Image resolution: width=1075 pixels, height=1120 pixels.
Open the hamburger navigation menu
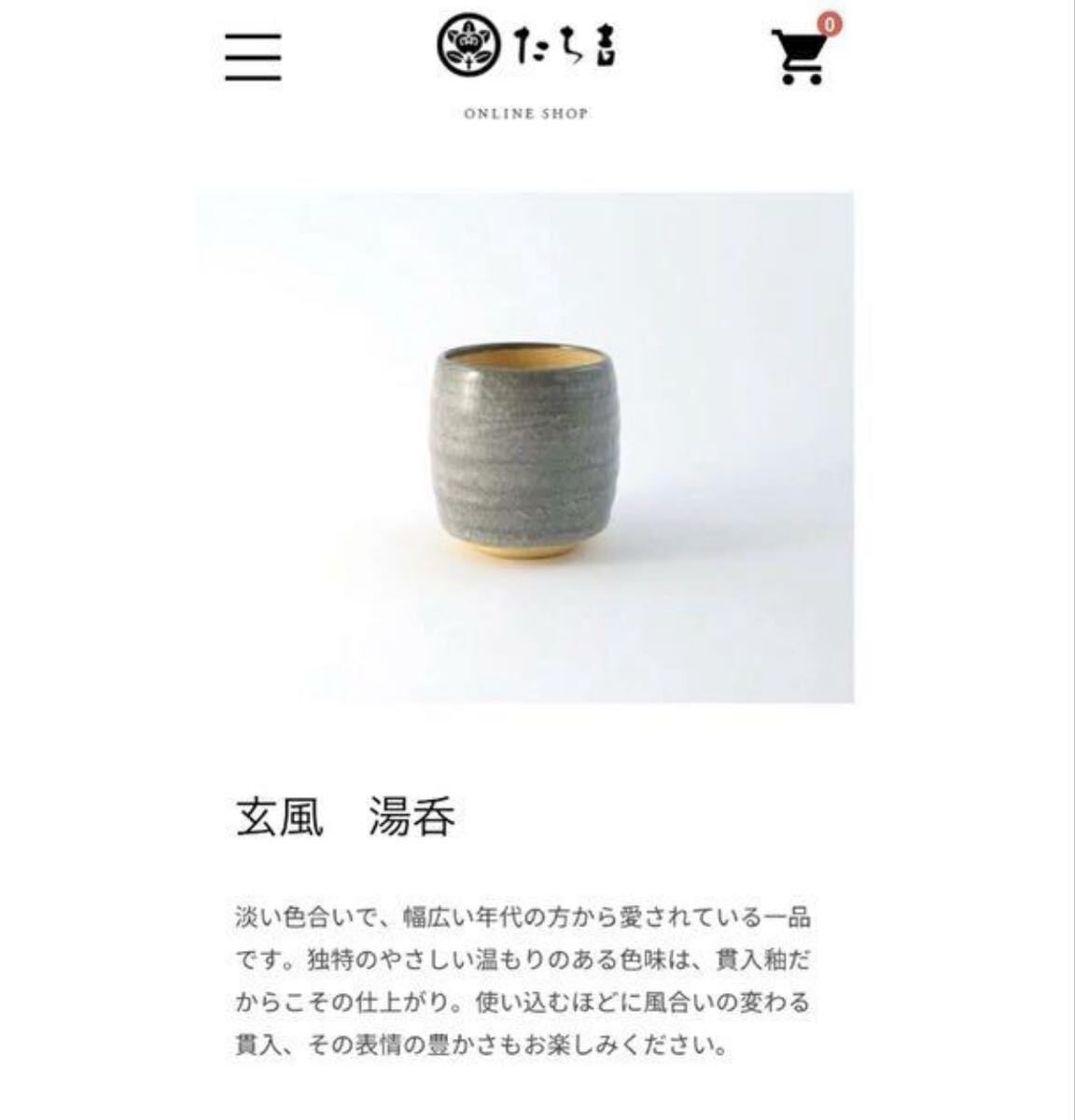click(x=253, y=57)
